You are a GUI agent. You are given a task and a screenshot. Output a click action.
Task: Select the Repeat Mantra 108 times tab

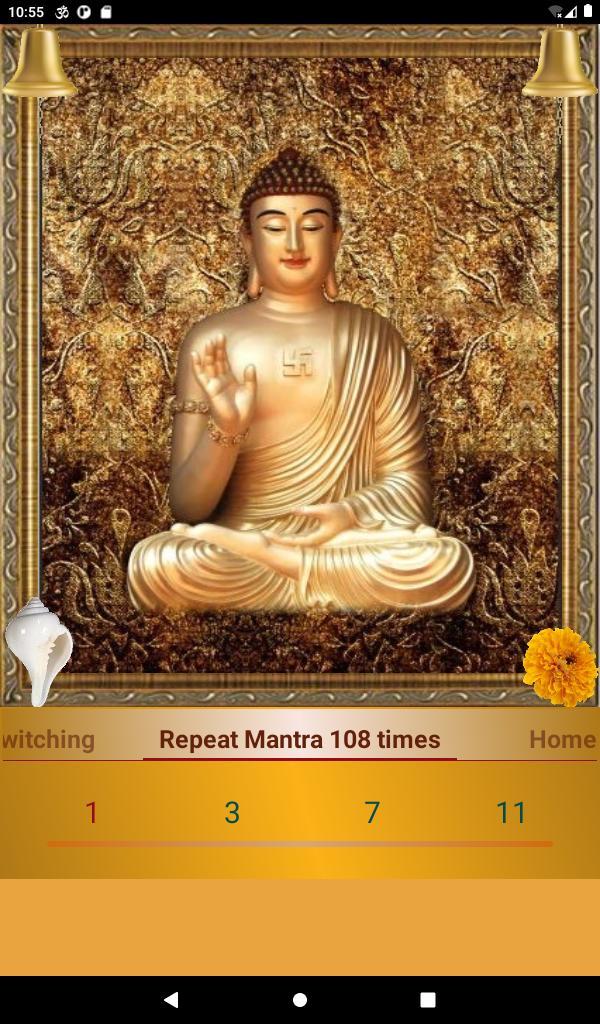coord(300,739)
